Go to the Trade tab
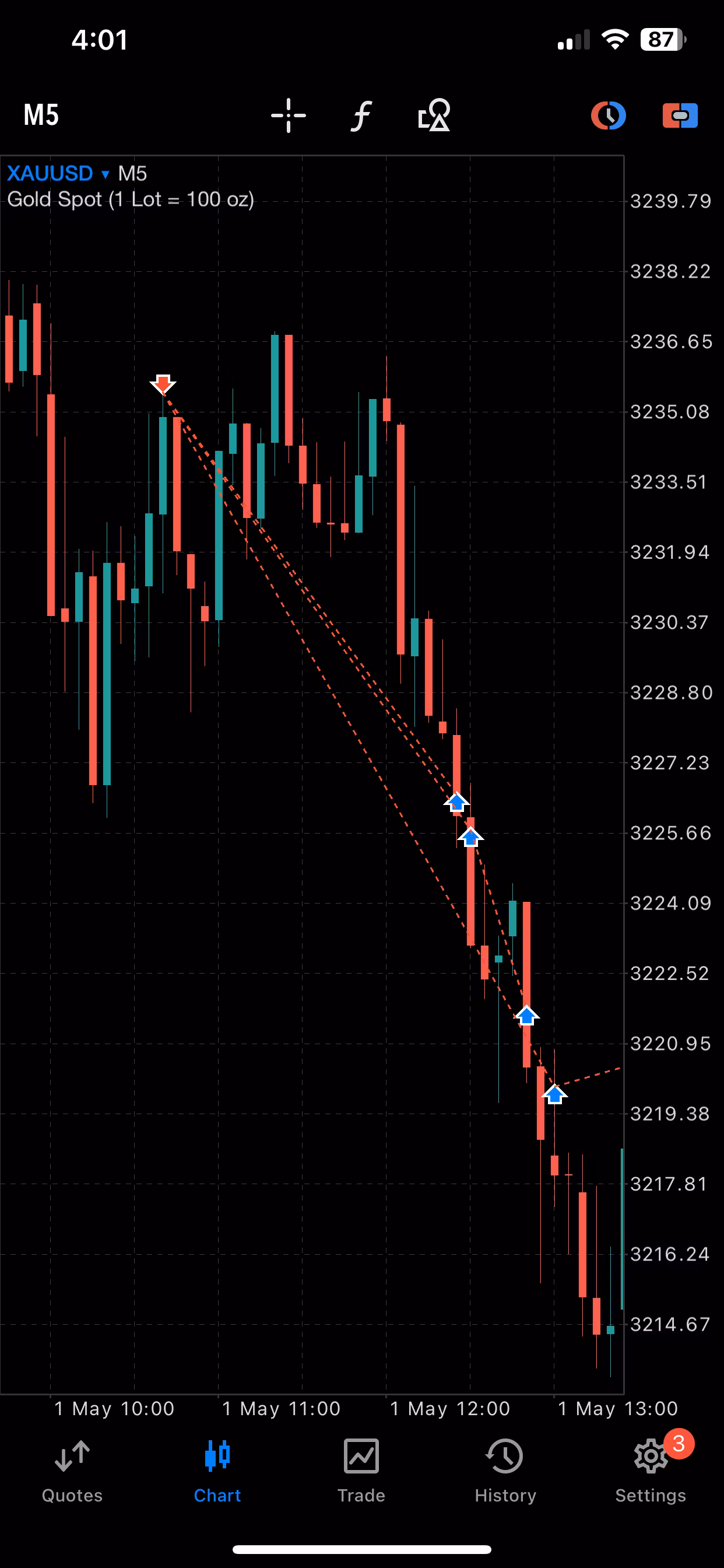This screenshot has width=724, height=1568. (x=361, y=1471)
